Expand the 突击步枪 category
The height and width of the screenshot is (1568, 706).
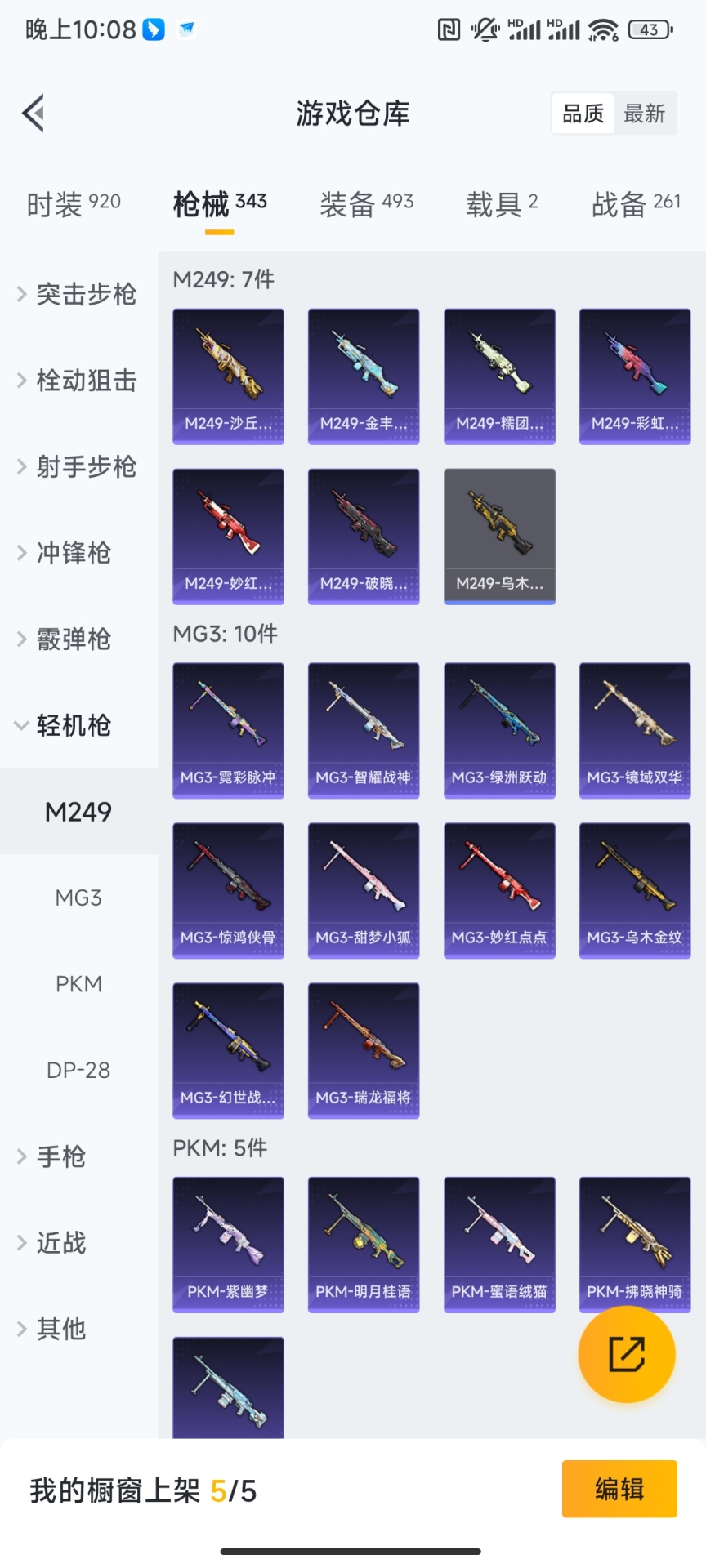point(78,294)
